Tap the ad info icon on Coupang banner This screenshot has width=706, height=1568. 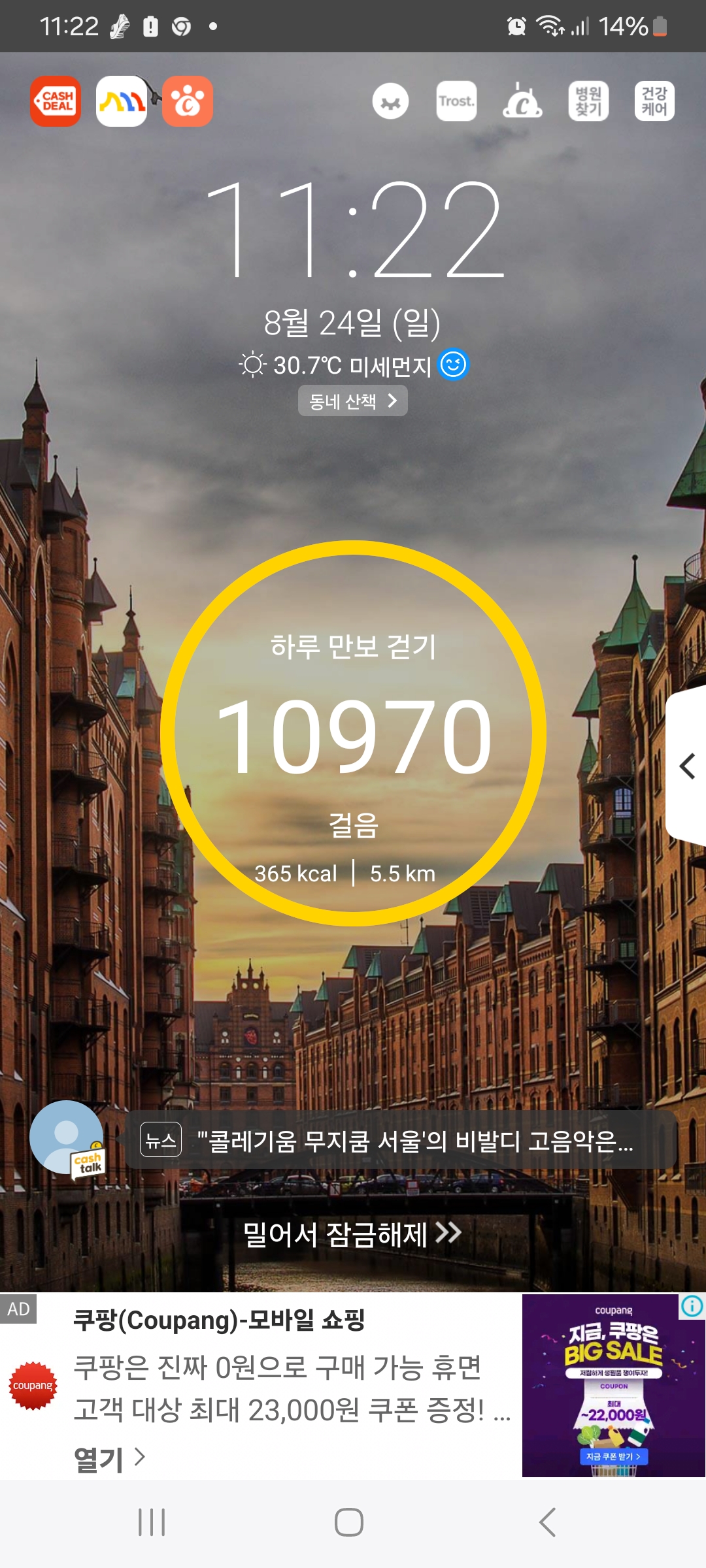(692, 1306)
